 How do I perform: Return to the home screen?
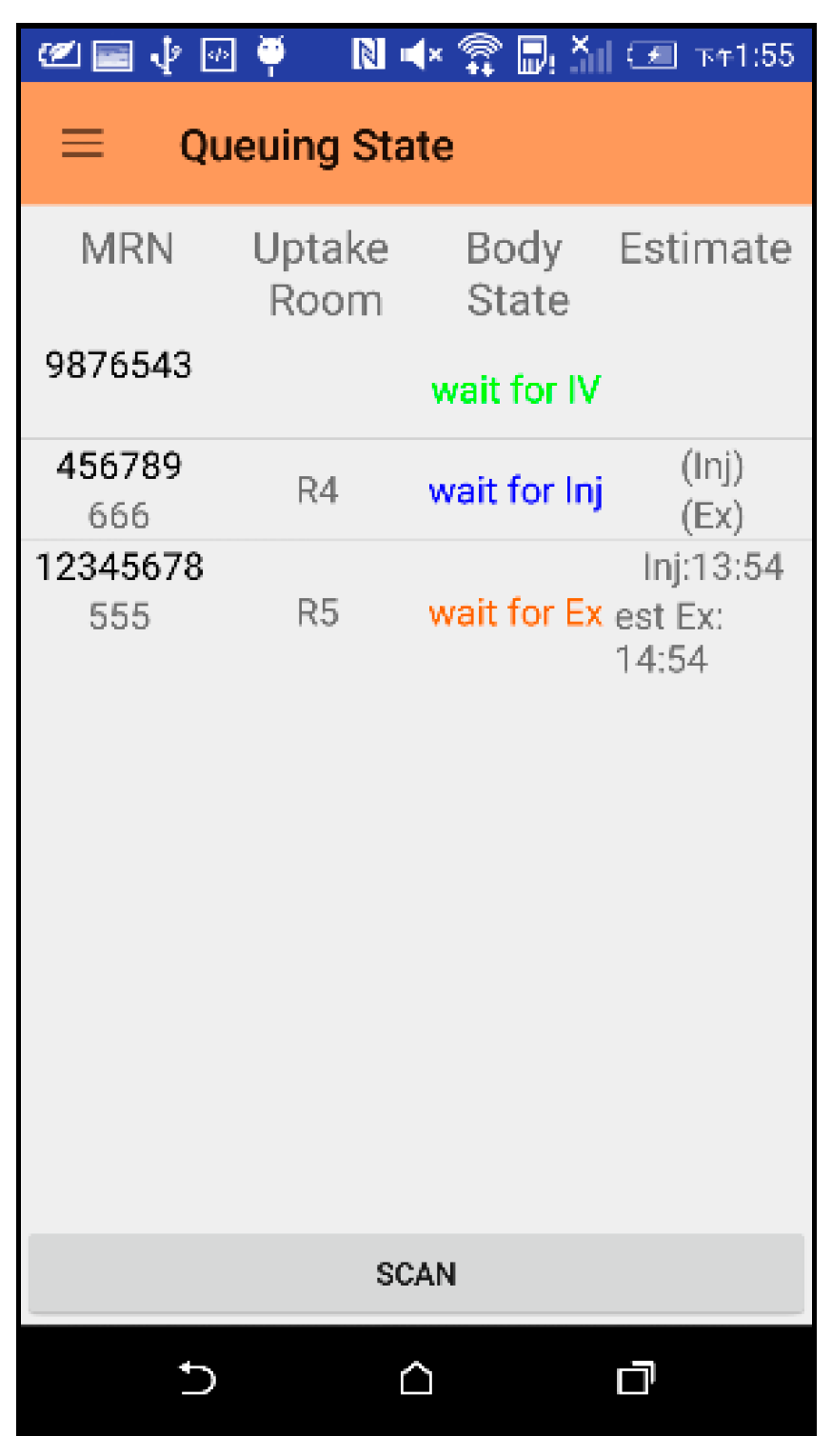[x=416, y=1377]
